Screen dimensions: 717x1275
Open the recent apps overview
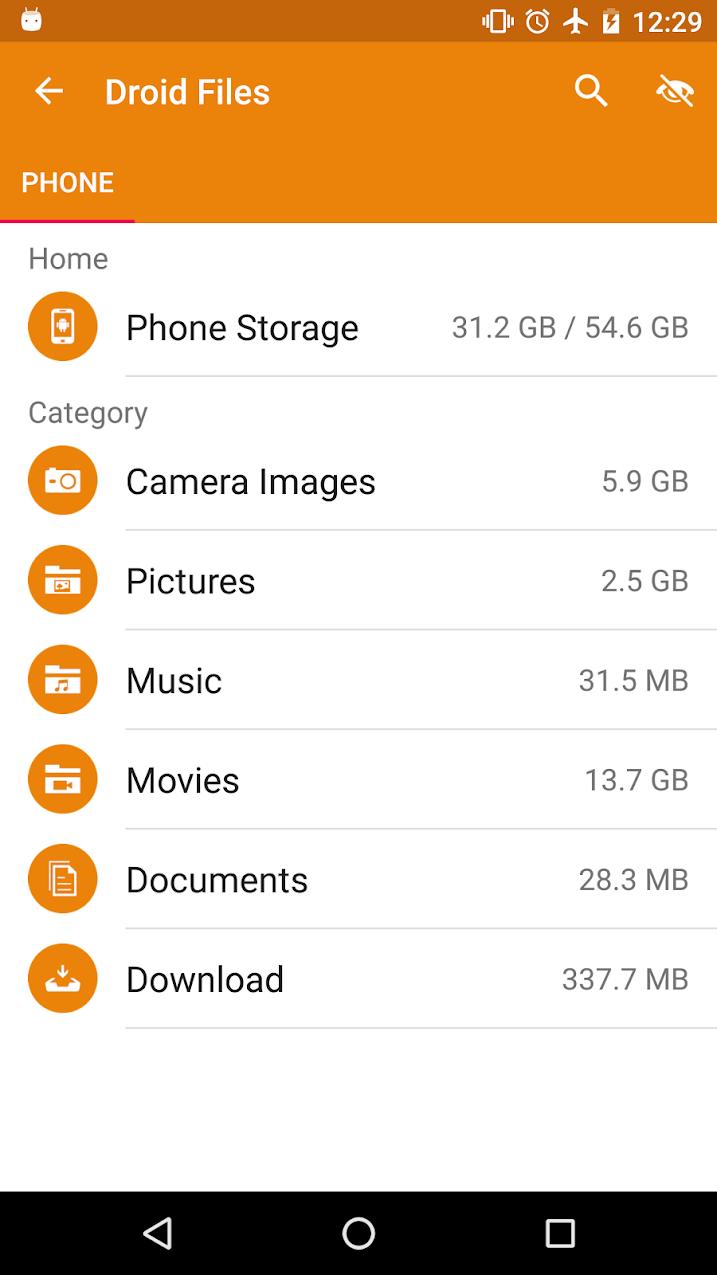[x=560, y=1233]
